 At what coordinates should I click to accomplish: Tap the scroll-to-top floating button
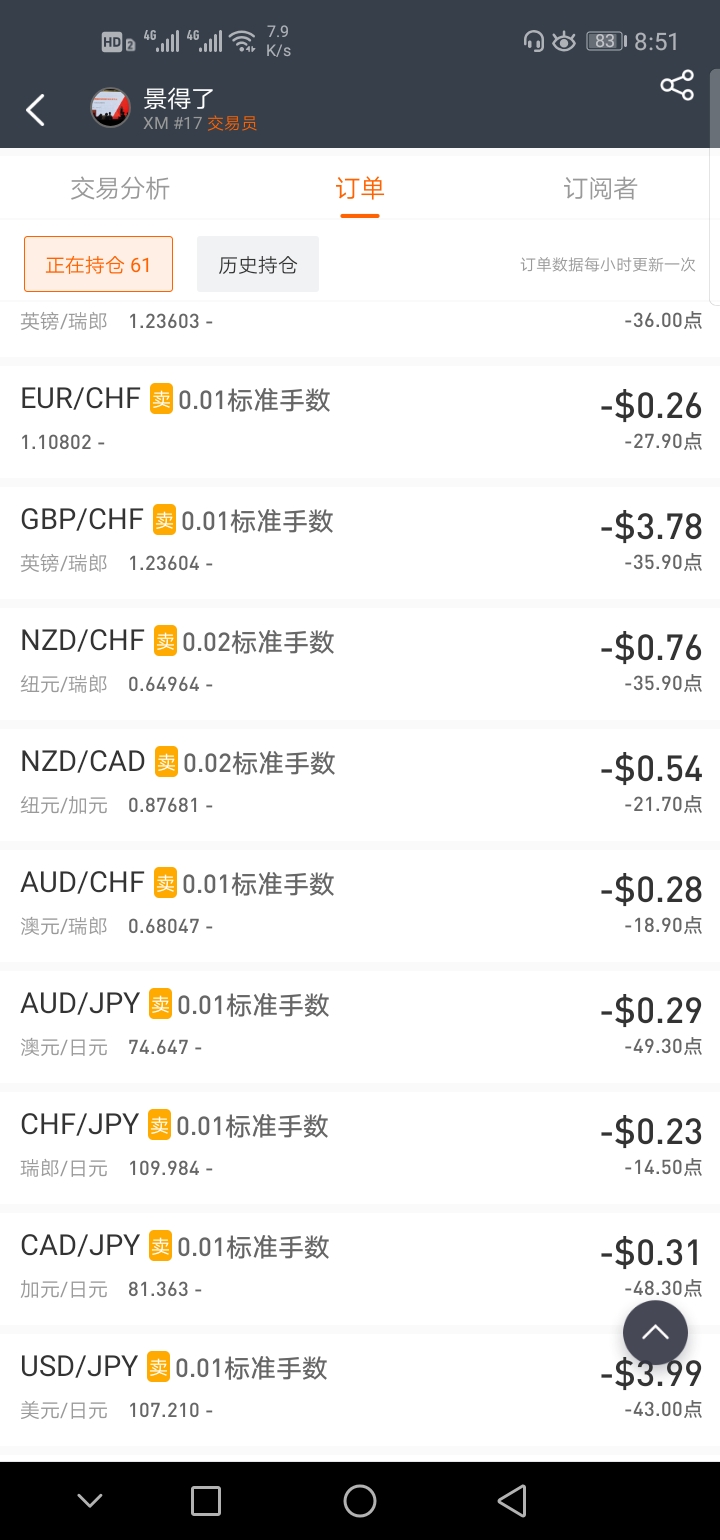point(655,1333)
